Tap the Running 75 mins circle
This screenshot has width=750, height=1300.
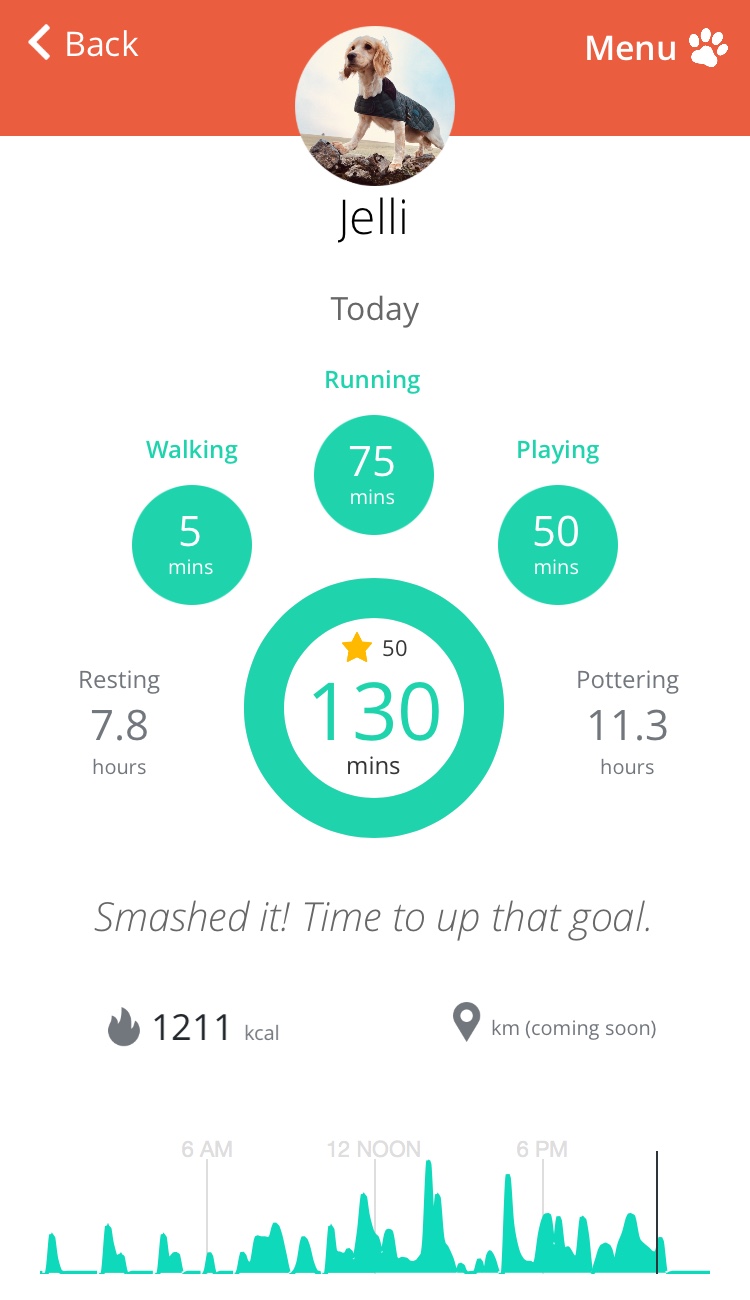(373, 475)
